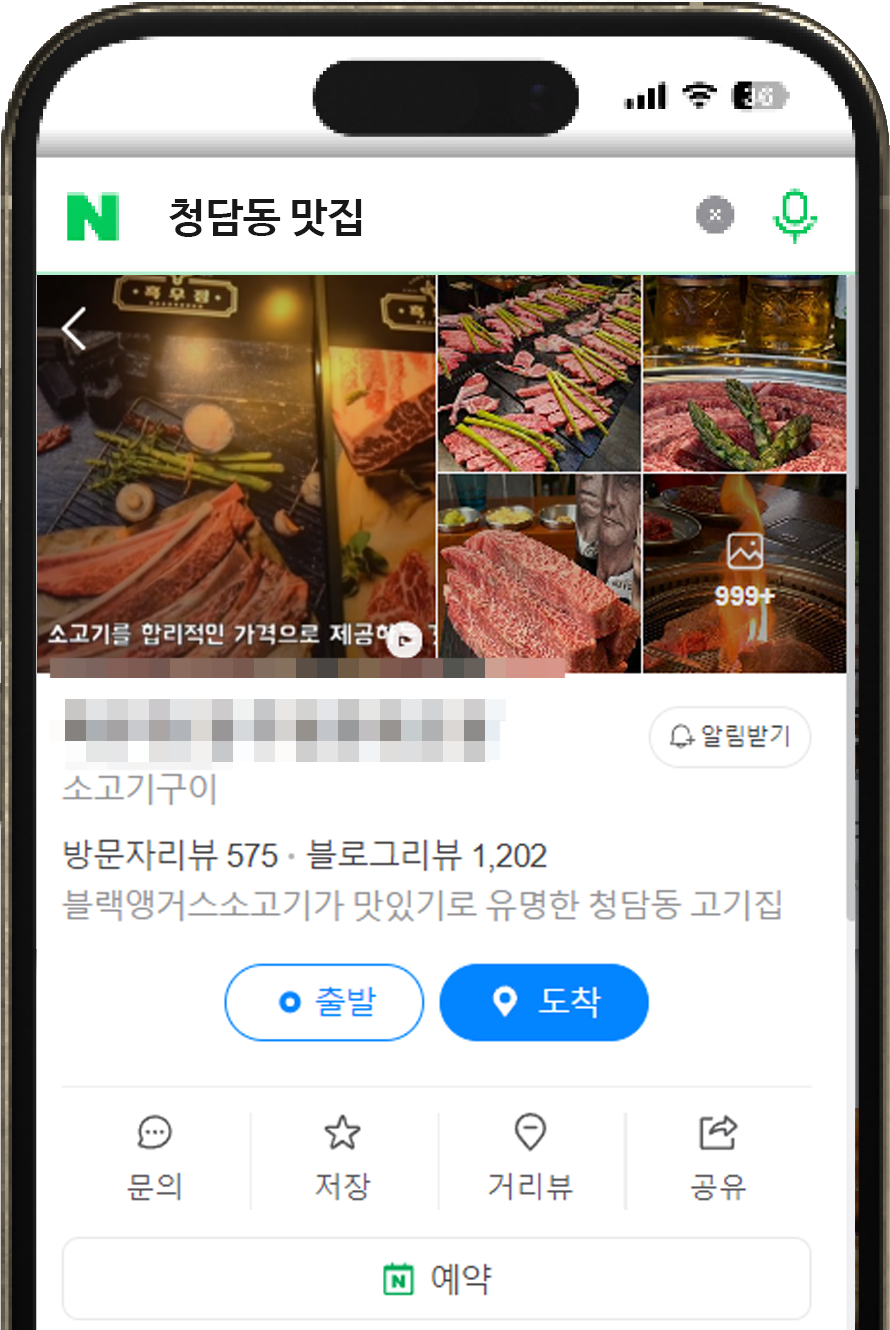This screenshot has width=890, height=1330.
Task: View 방문자리뷰 575 visitor reviews
Action: pos(170,856)
